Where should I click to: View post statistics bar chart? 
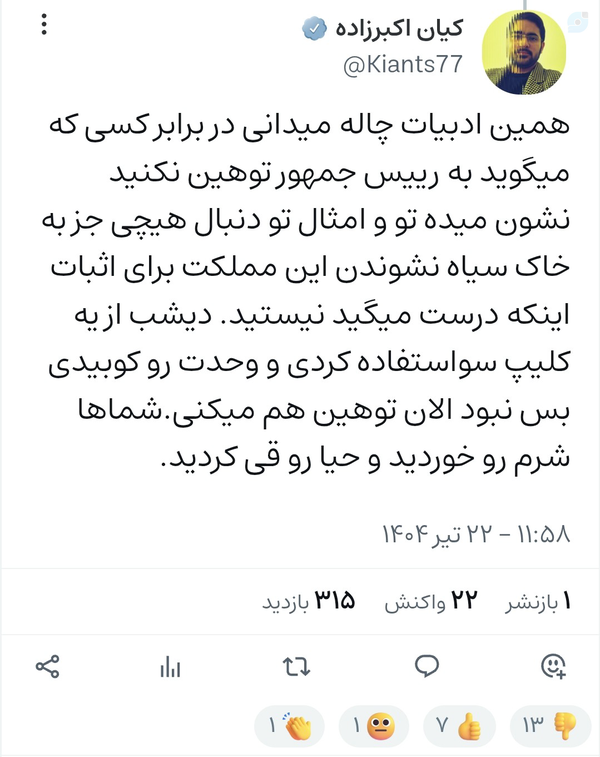(170, 667)
